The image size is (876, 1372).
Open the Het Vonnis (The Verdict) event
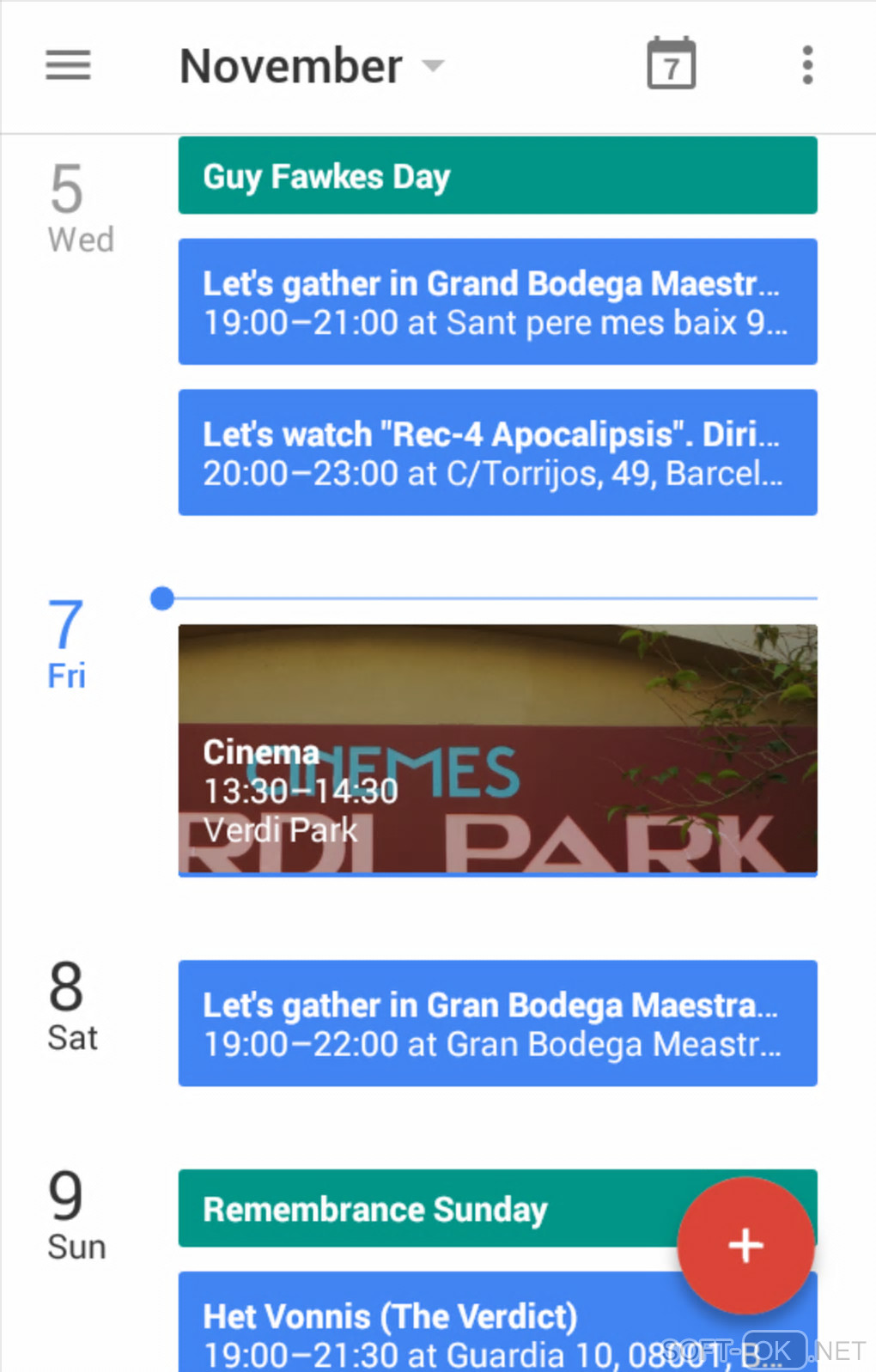[x=421, y=1326]
